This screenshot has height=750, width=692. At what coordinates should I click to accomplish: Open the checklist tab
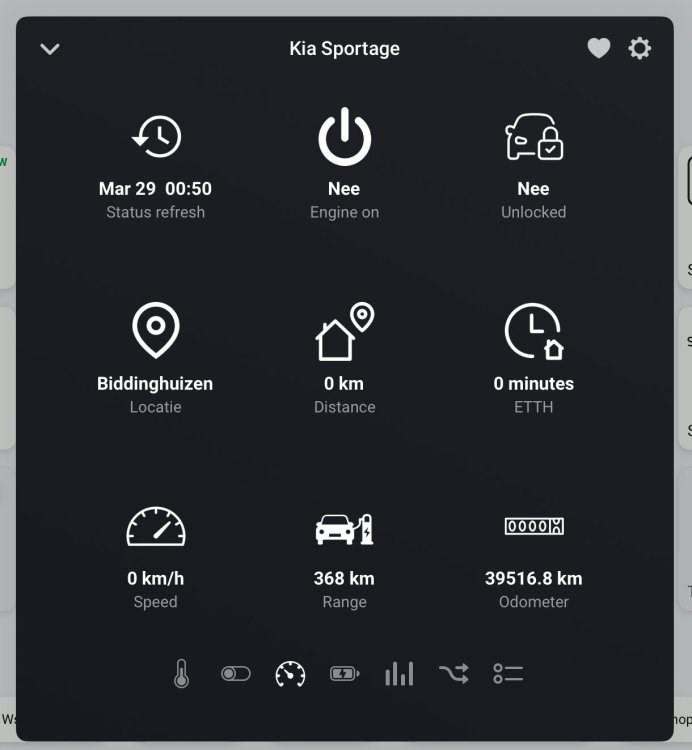pos(508,674)
